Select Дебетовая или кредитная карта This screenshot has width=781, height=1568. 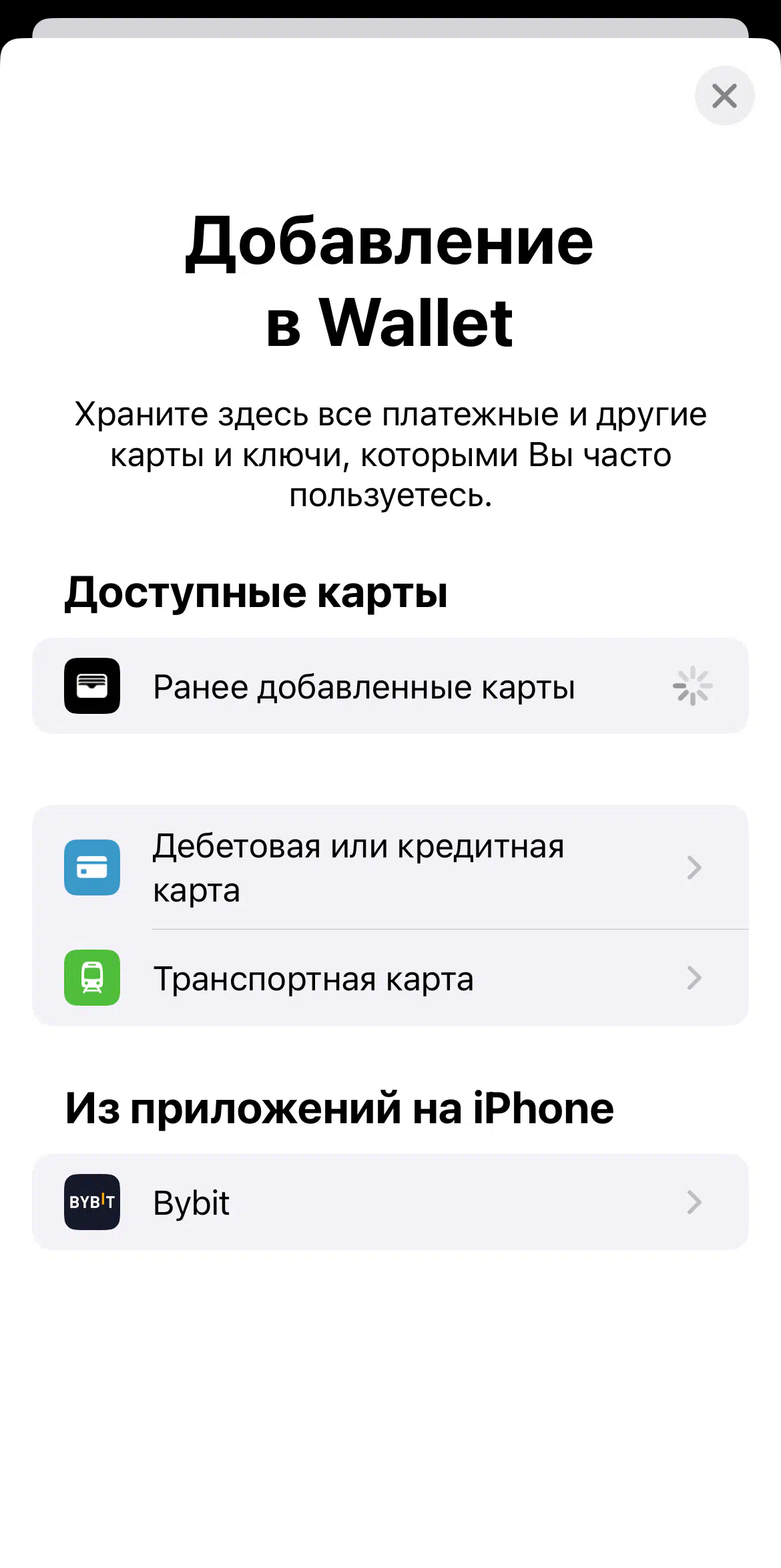click(390, 867)
